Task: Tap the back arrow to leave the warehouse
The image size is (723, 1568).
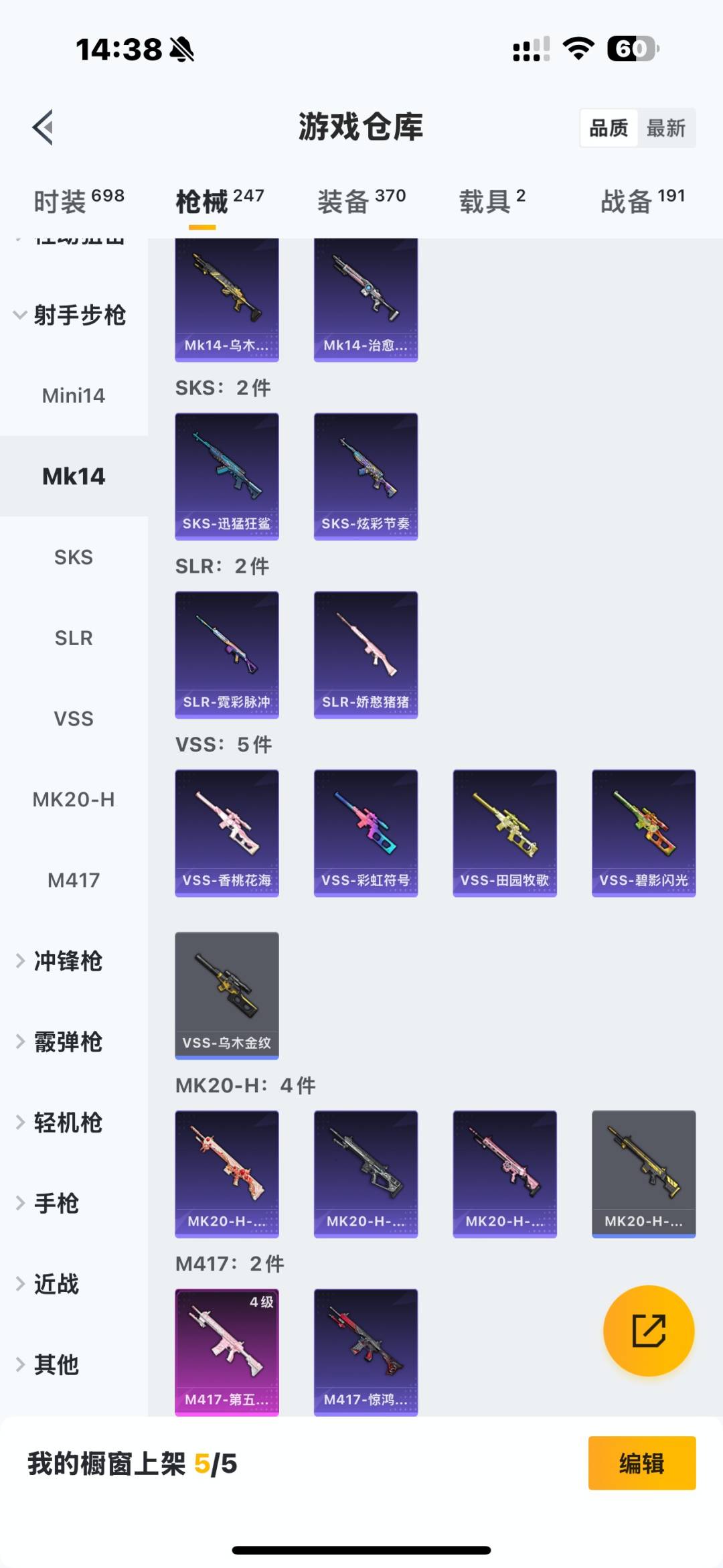Action: coord(44,127)
